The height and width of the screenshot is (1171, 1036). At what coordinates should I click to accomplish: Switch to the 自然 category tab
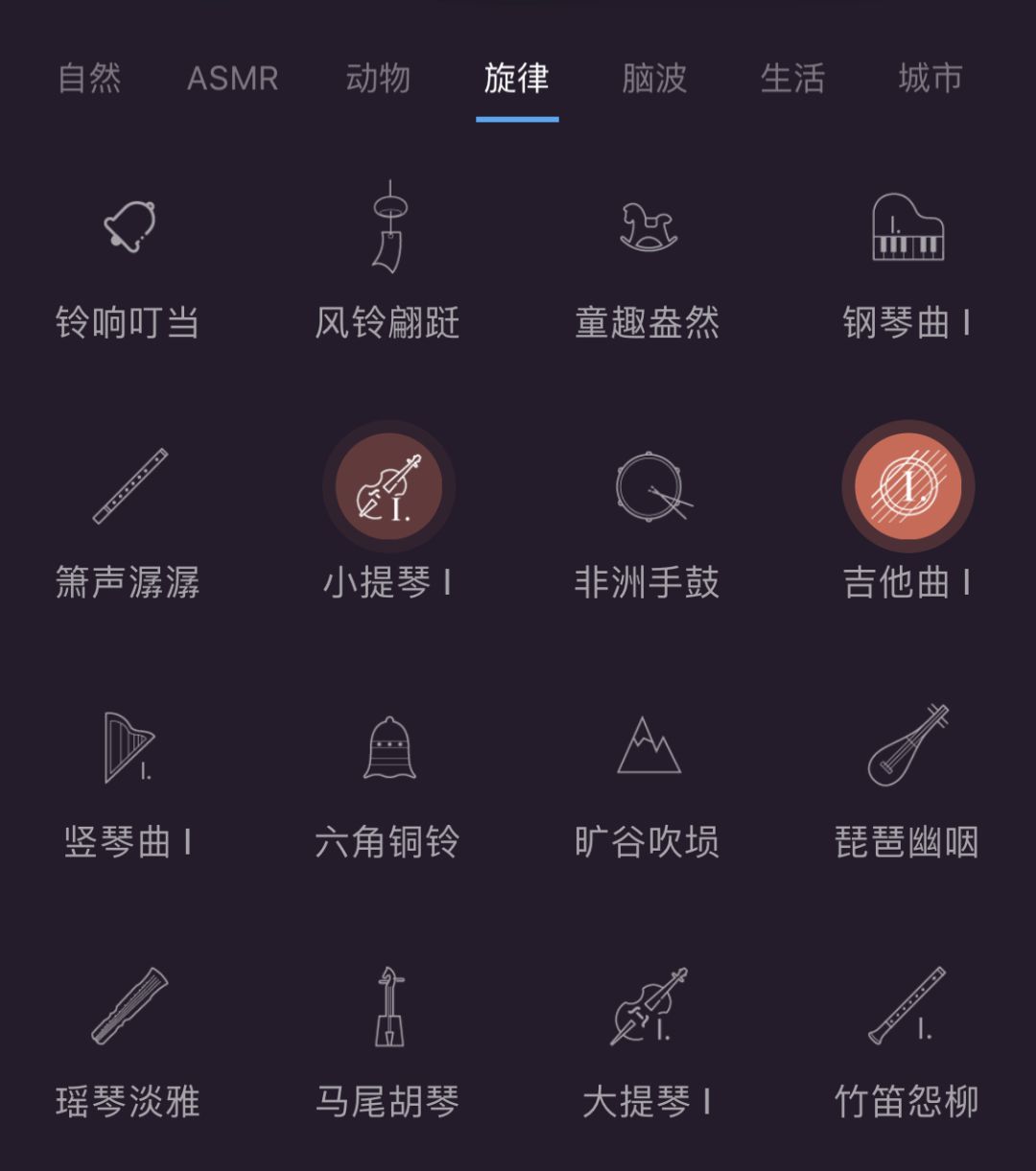tap(90, 81)
